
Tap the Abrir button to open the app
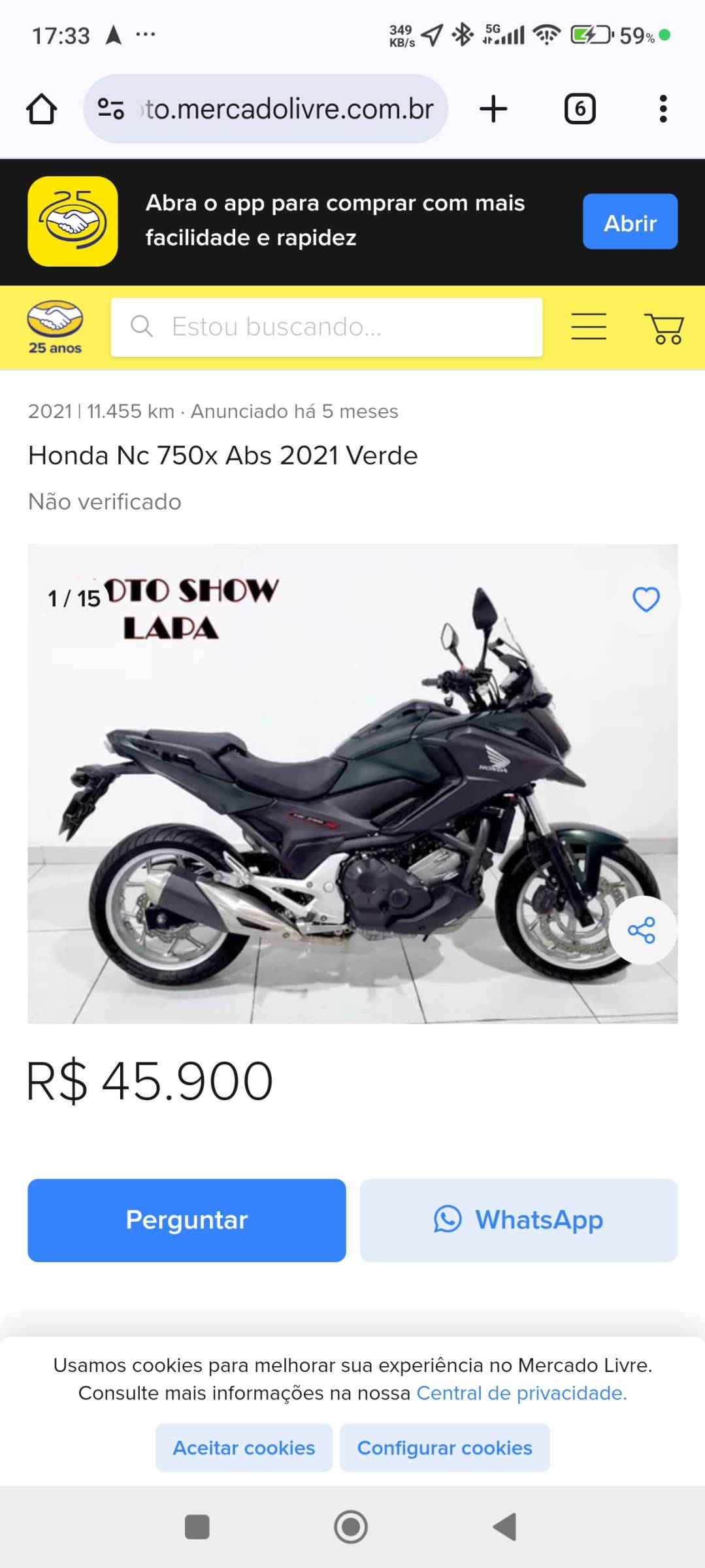click(629, 222)
